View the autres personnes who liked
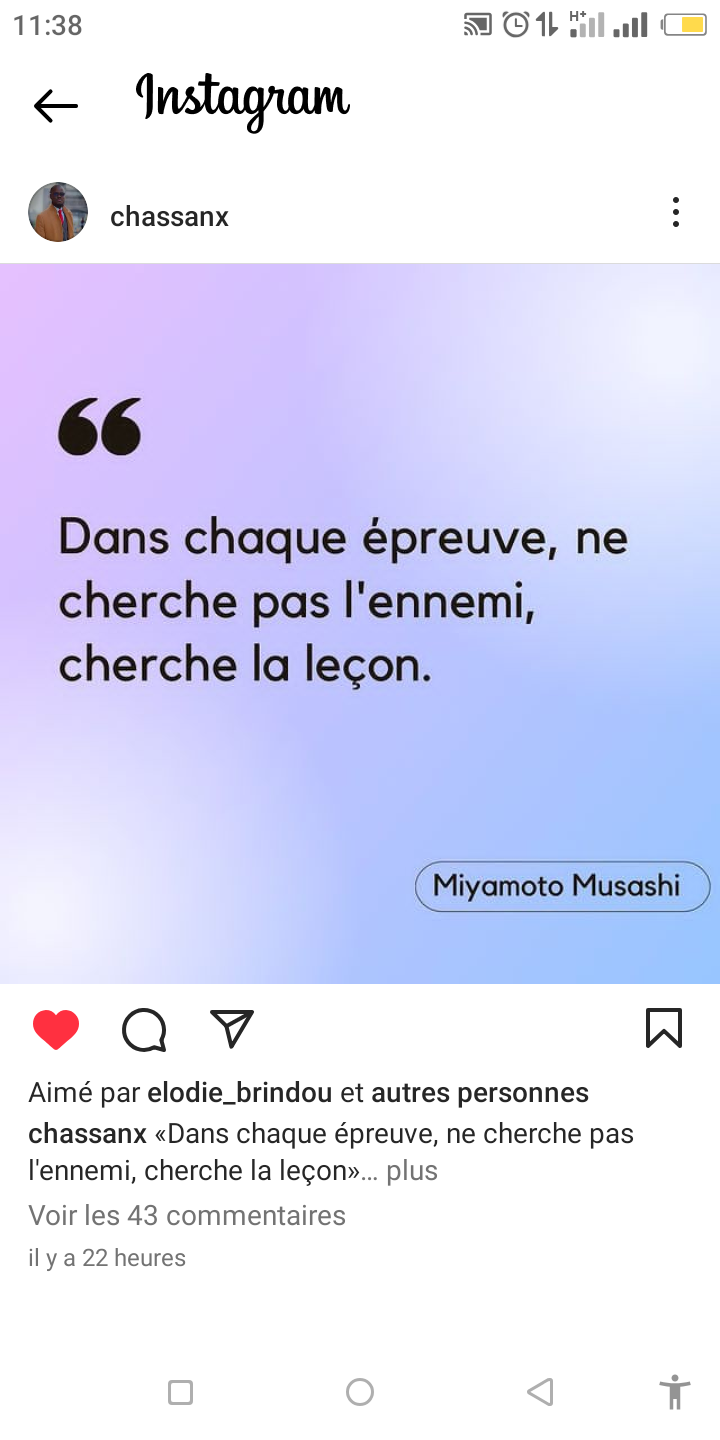720x1440 pixels. coord(480,1093)
